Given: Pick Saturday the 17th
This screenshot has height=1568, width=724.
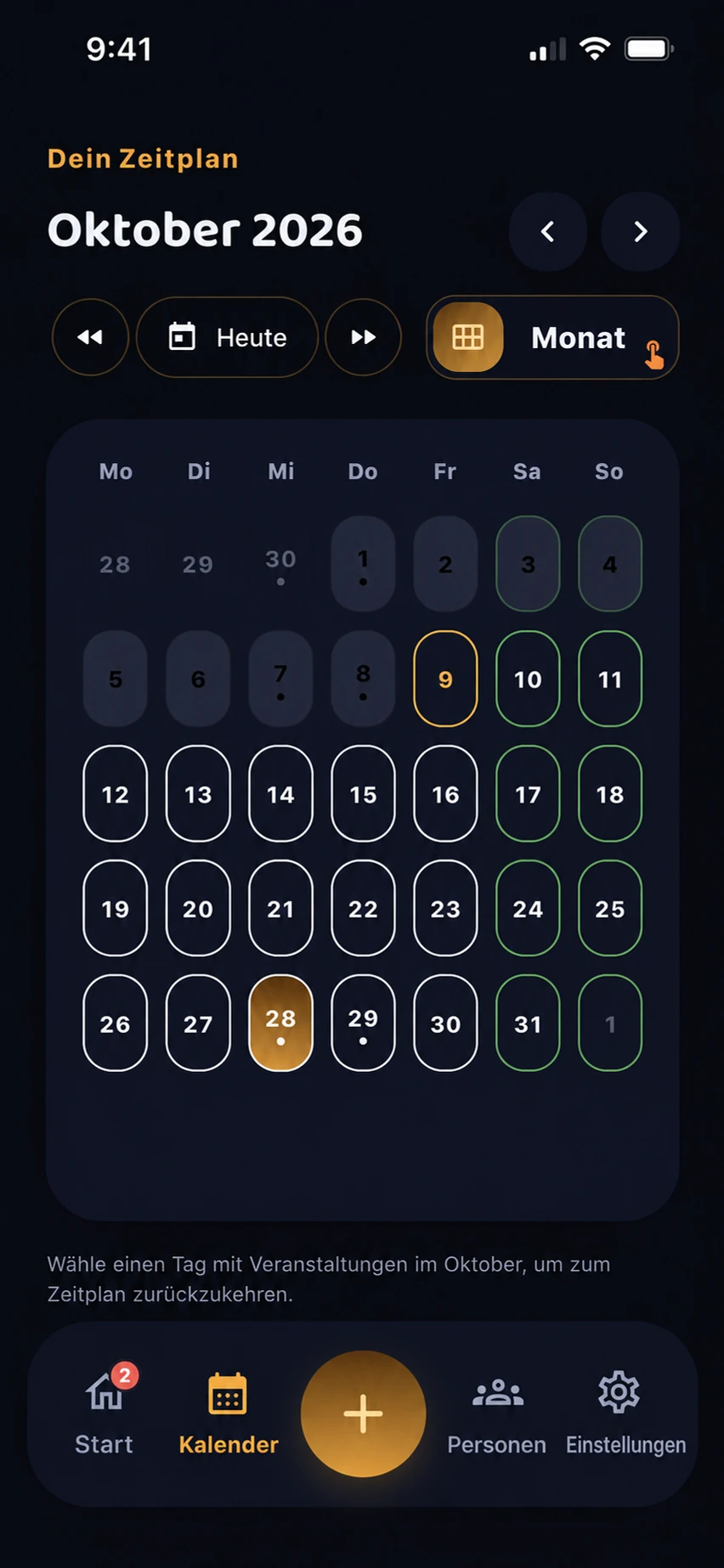Looking at the screenshot, I should [528, 793].
